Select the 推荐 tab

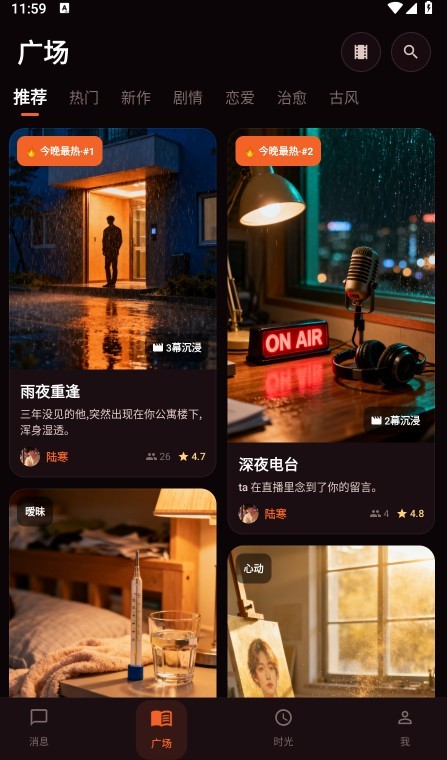30,98
